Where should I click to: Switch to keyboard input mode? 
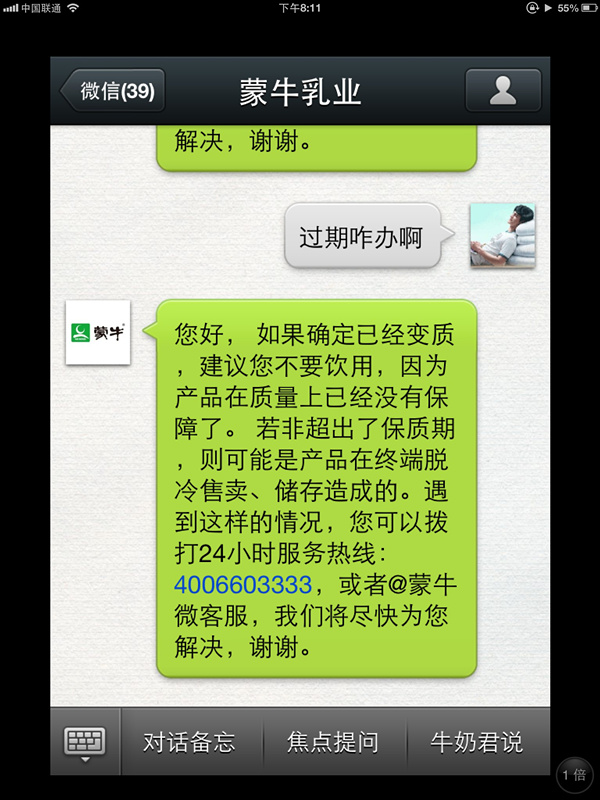click(85, 742)
